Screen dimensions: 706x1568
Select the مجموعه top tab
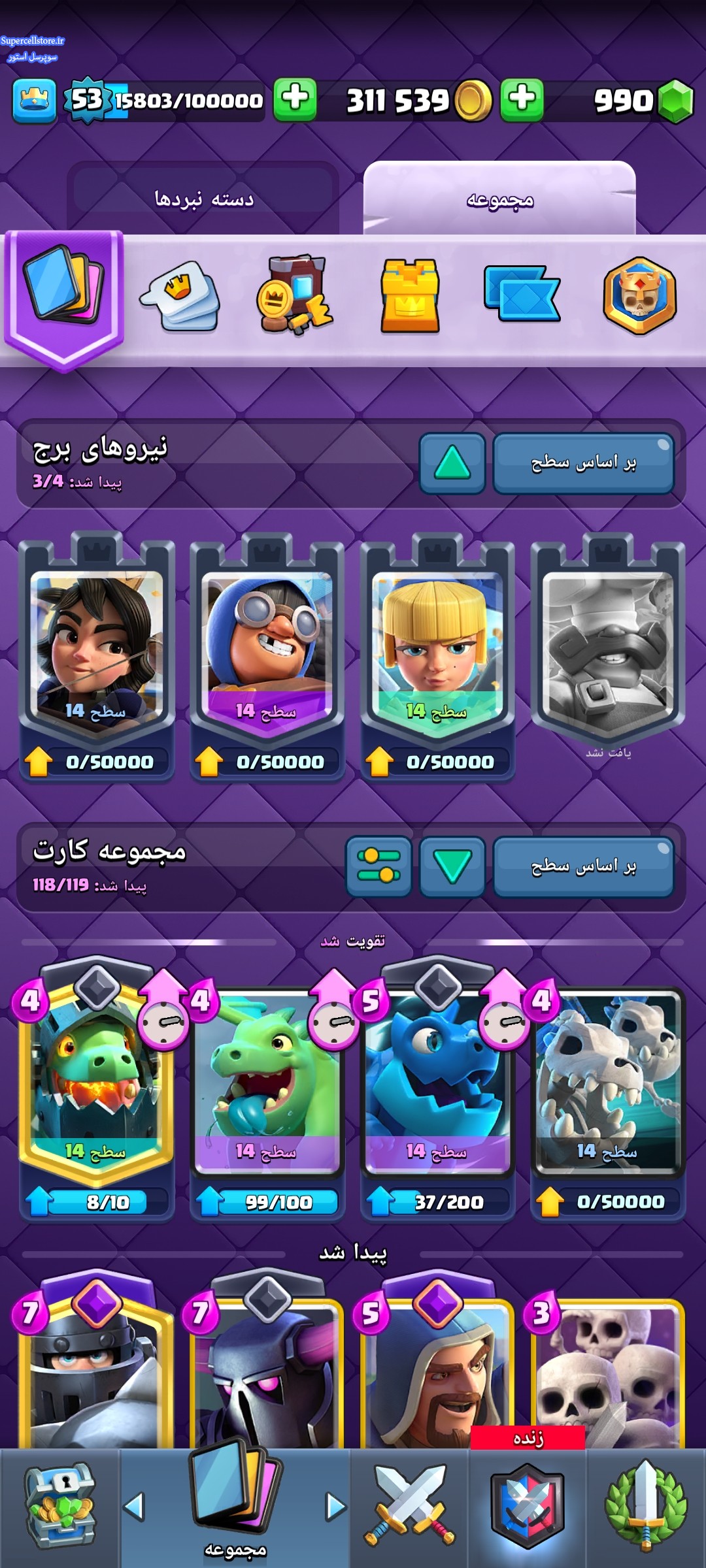[499, 199]
